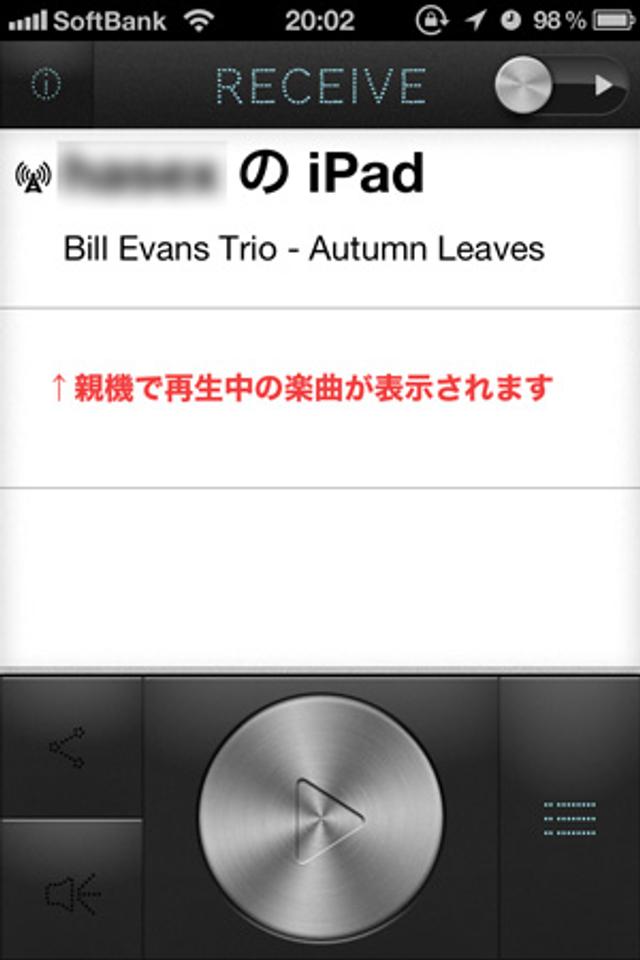The width and height of the screenshot is (640, 960).
Task: Open the playlist menu icon
Action: 570,818
